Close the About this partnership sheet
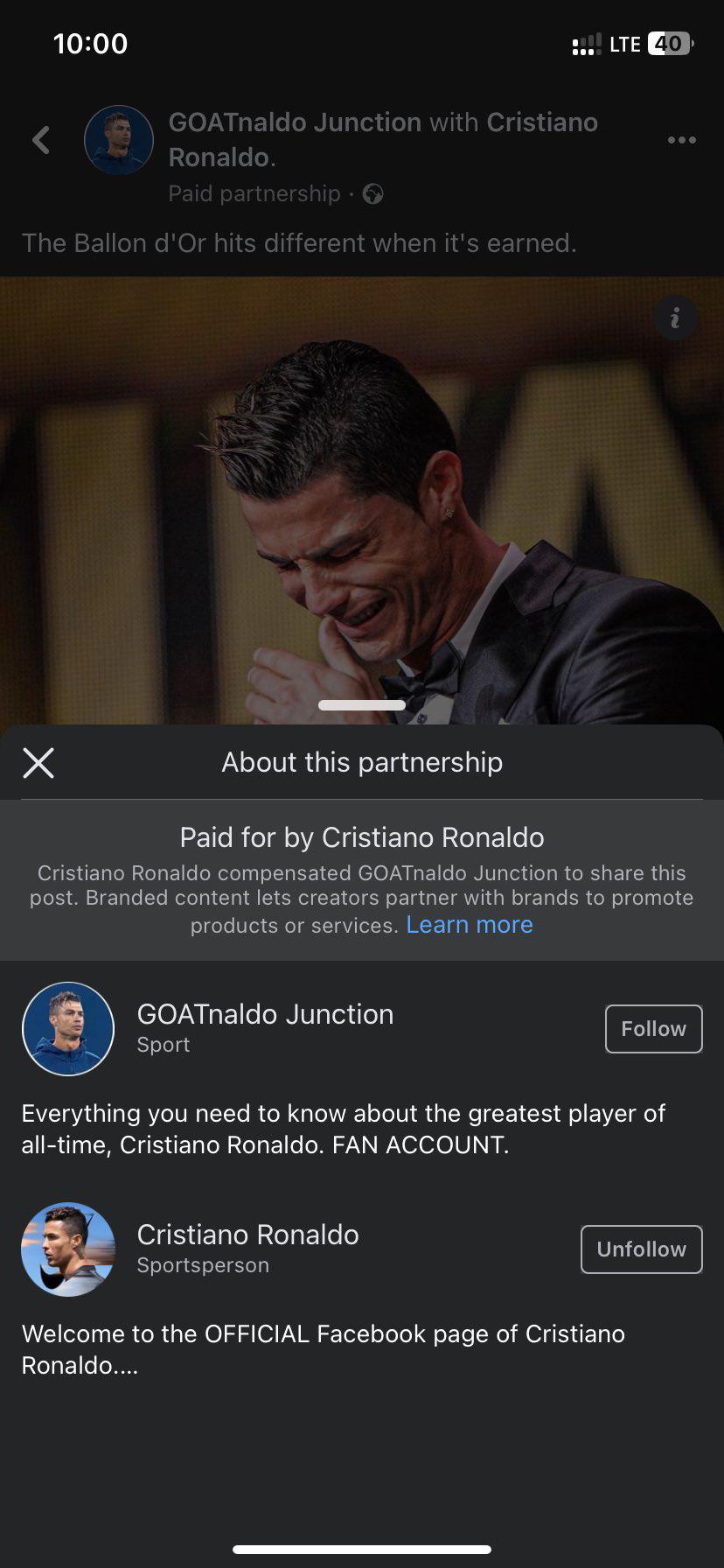The width and height of the screenshot is (724, 1568). [x=38, y=762]
